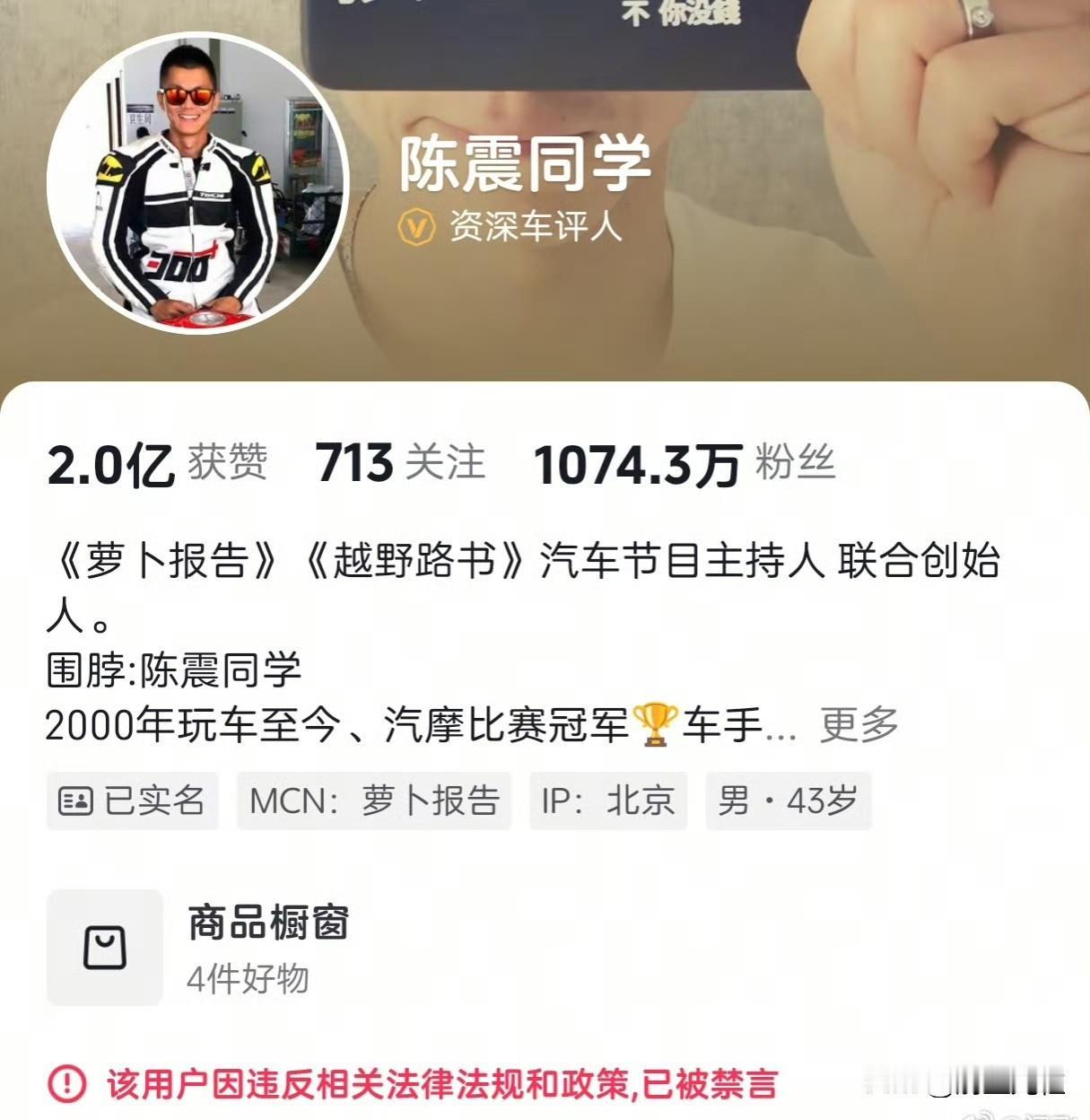1090x1120 pixels.
Task: Click the 4件好物 goods link
Action: pos(247,980)
